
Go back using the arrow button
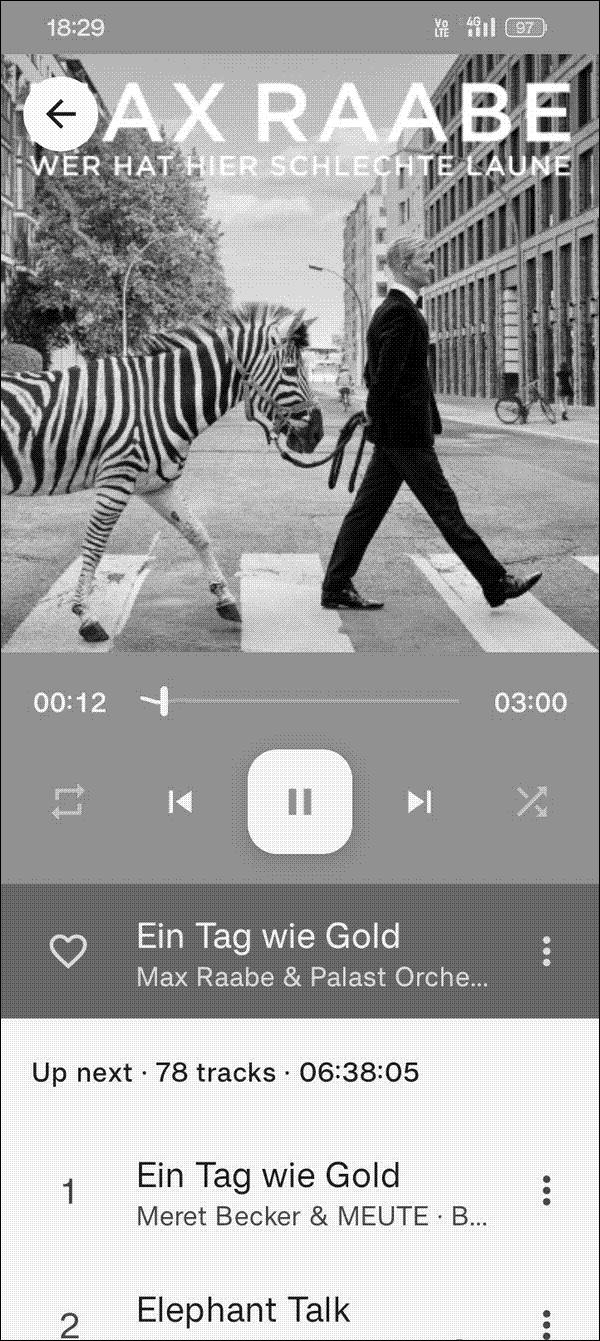61,114
